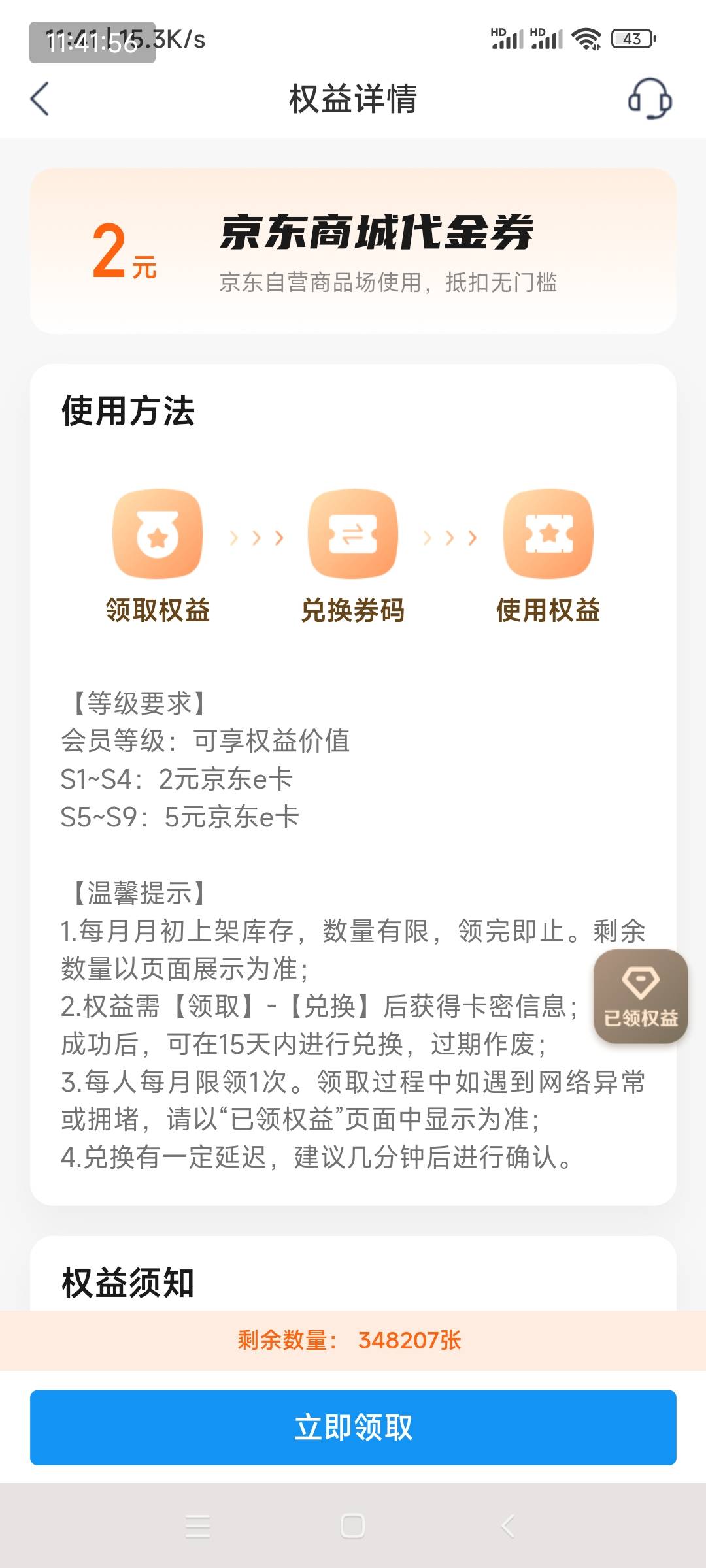Tap the system home button
The image size is (706, 1568).
point(352,1526)
